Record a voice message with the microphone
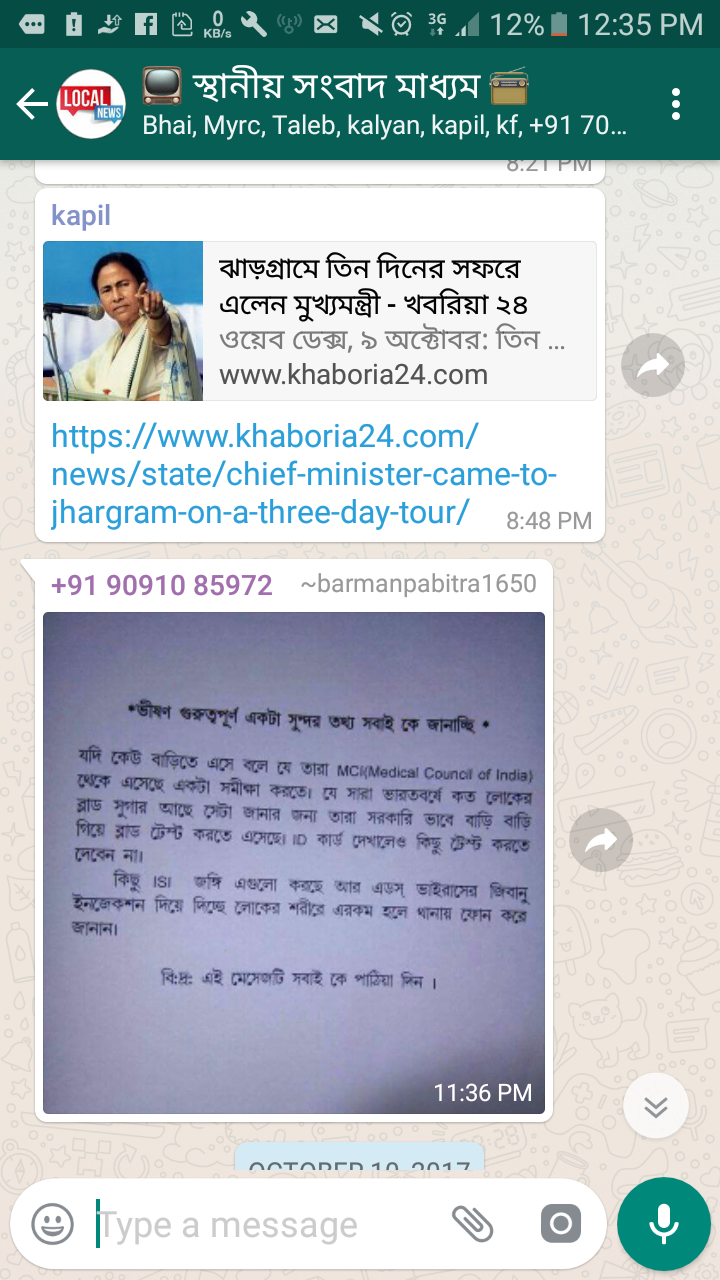This screenshot has height=1280, width=720. pyautogui.click(x=663, y=1224)
